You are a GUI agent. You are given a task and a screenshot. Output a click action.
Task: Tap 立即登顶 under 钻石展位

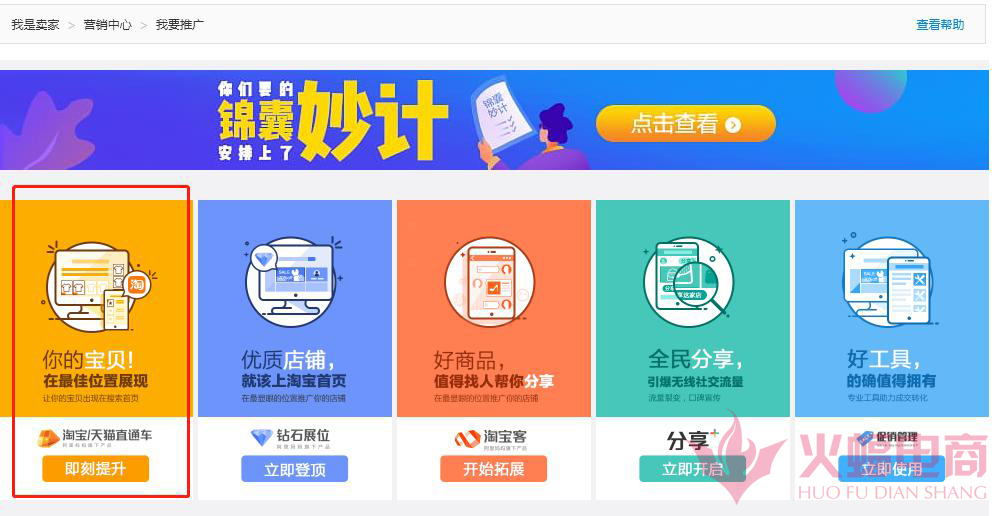point(294,469)
